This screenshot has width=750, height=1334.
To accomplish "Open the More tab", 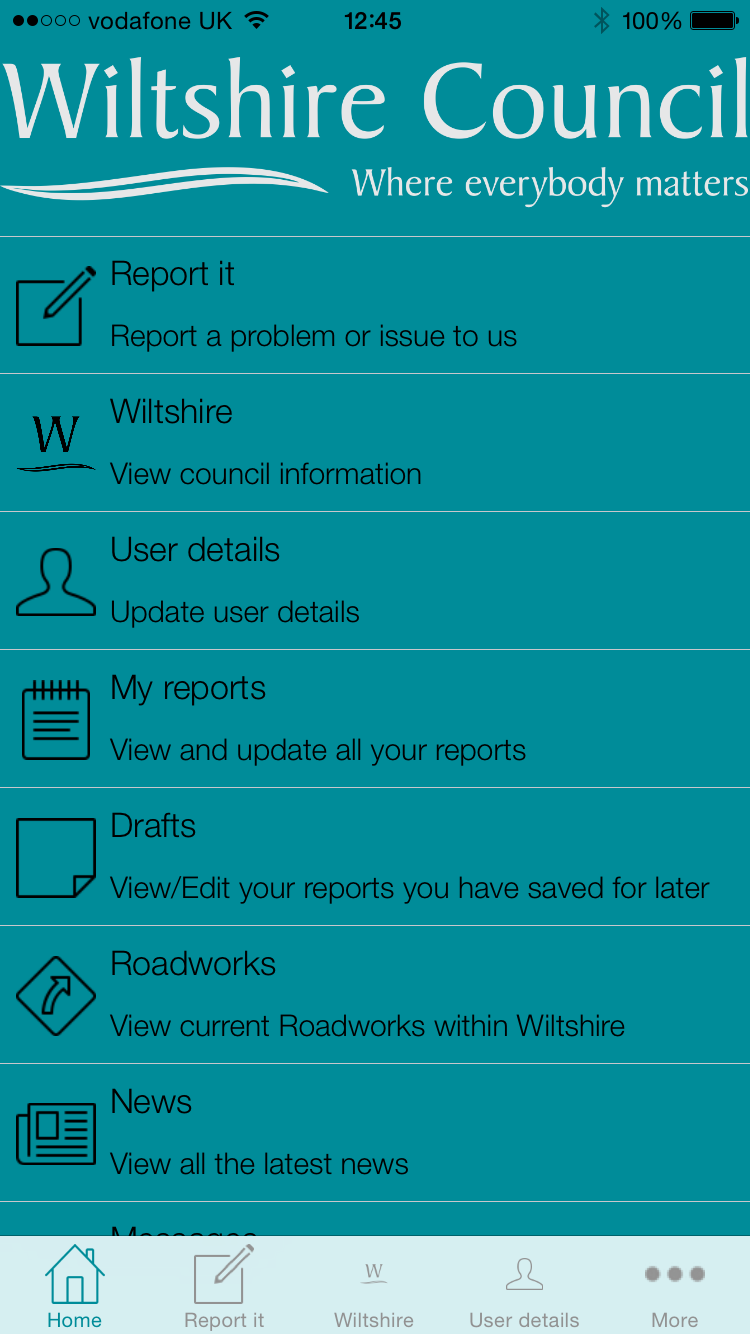I will [x=675, y=1287].
